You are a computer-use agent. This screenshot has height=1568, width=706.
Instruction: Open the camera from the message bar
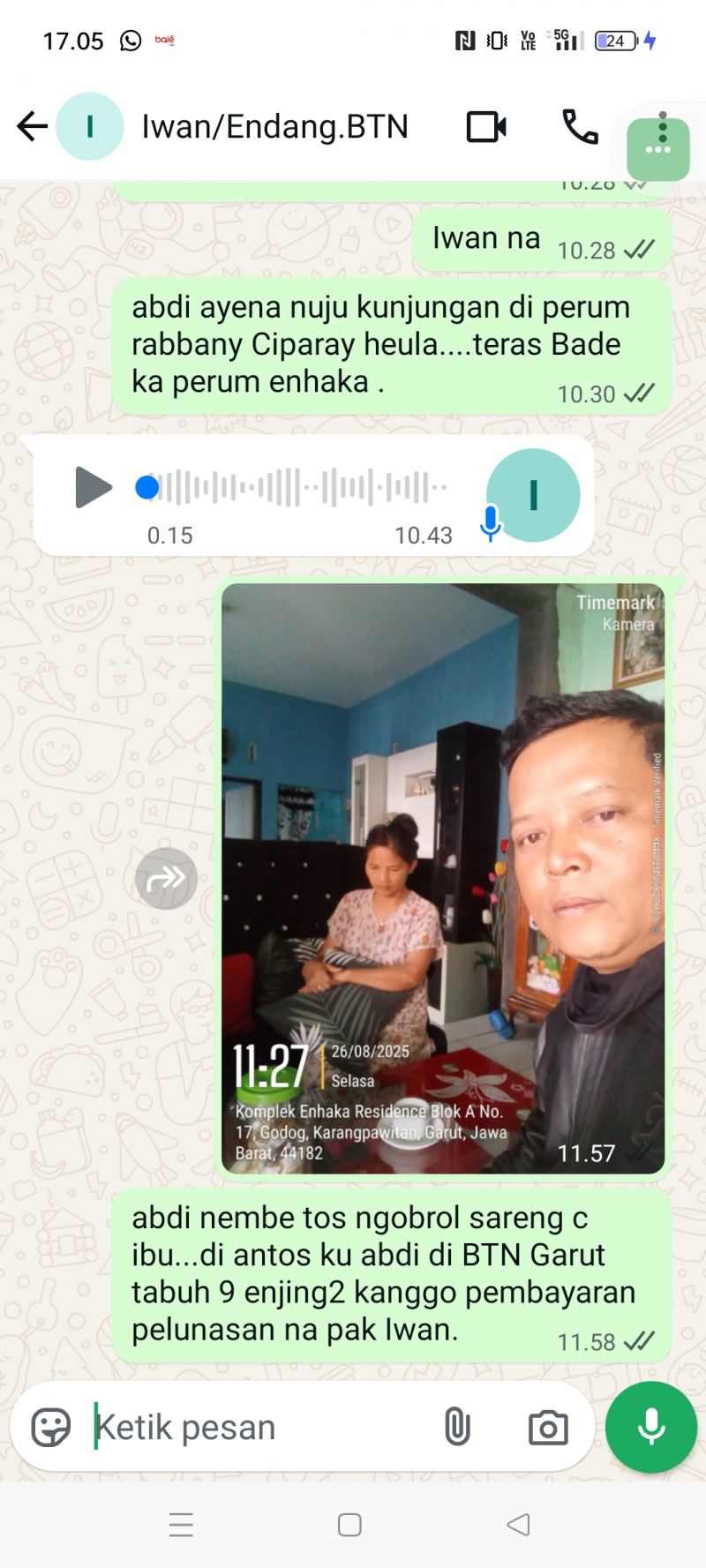coord(548,1427)
